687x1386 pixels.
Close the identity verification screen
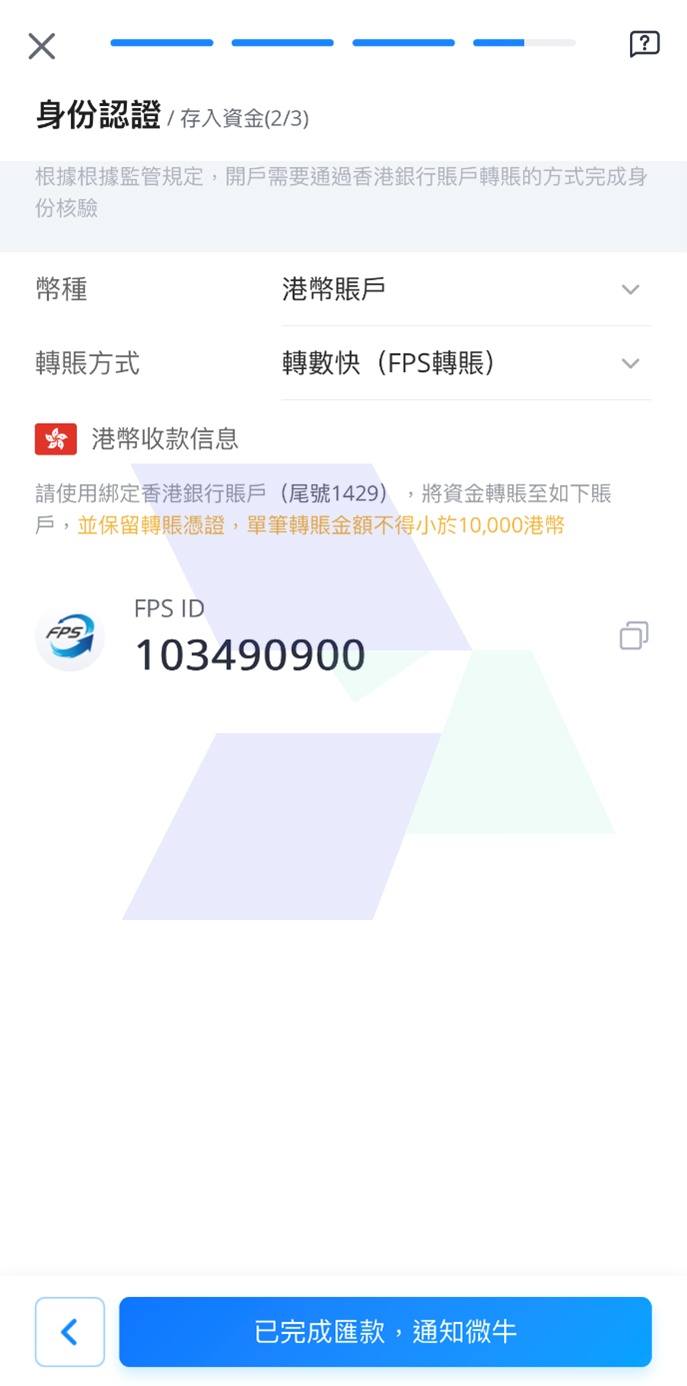pos(42,46)
